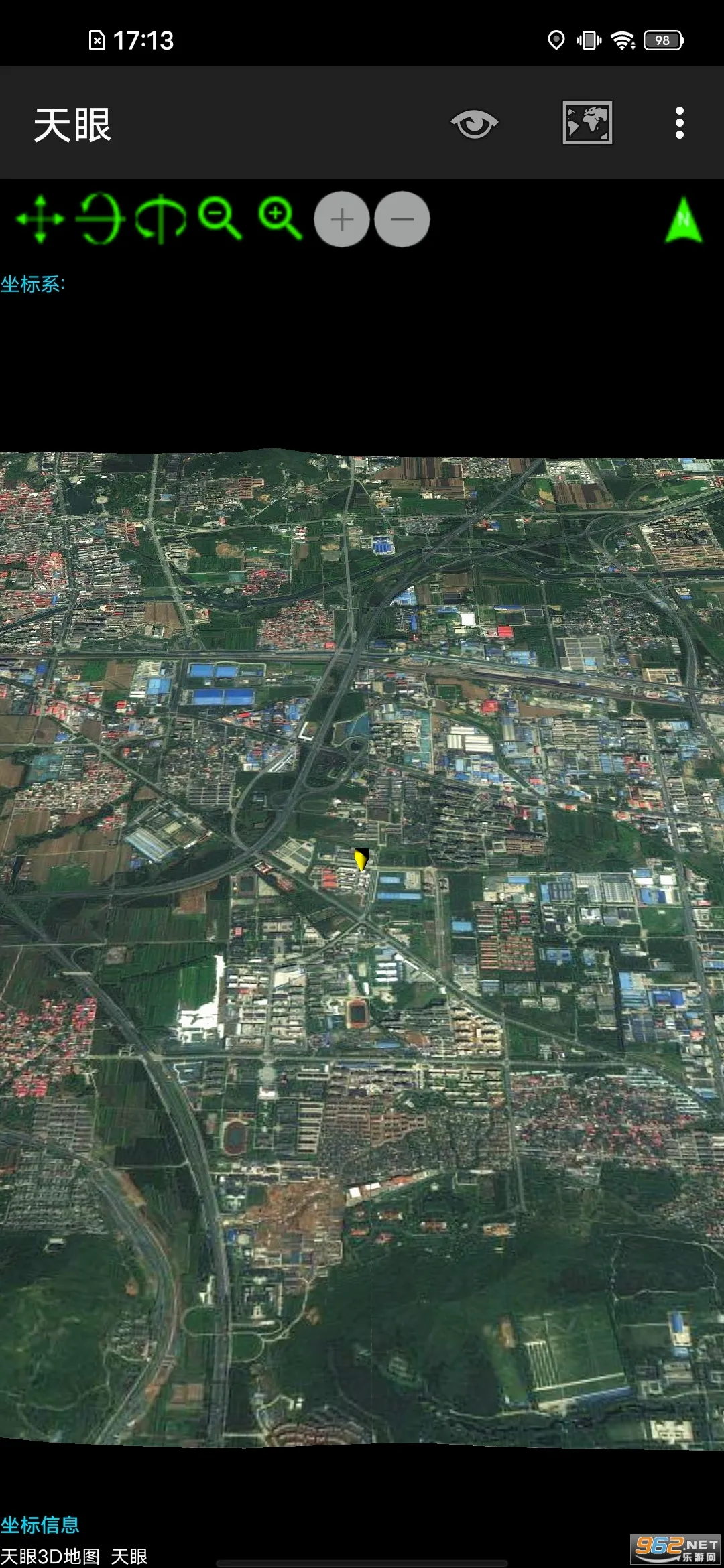Tap the yellow marker on the map
Viewport: 724px width, 1568px height.
pyautogui.click(x=361, y=860)
